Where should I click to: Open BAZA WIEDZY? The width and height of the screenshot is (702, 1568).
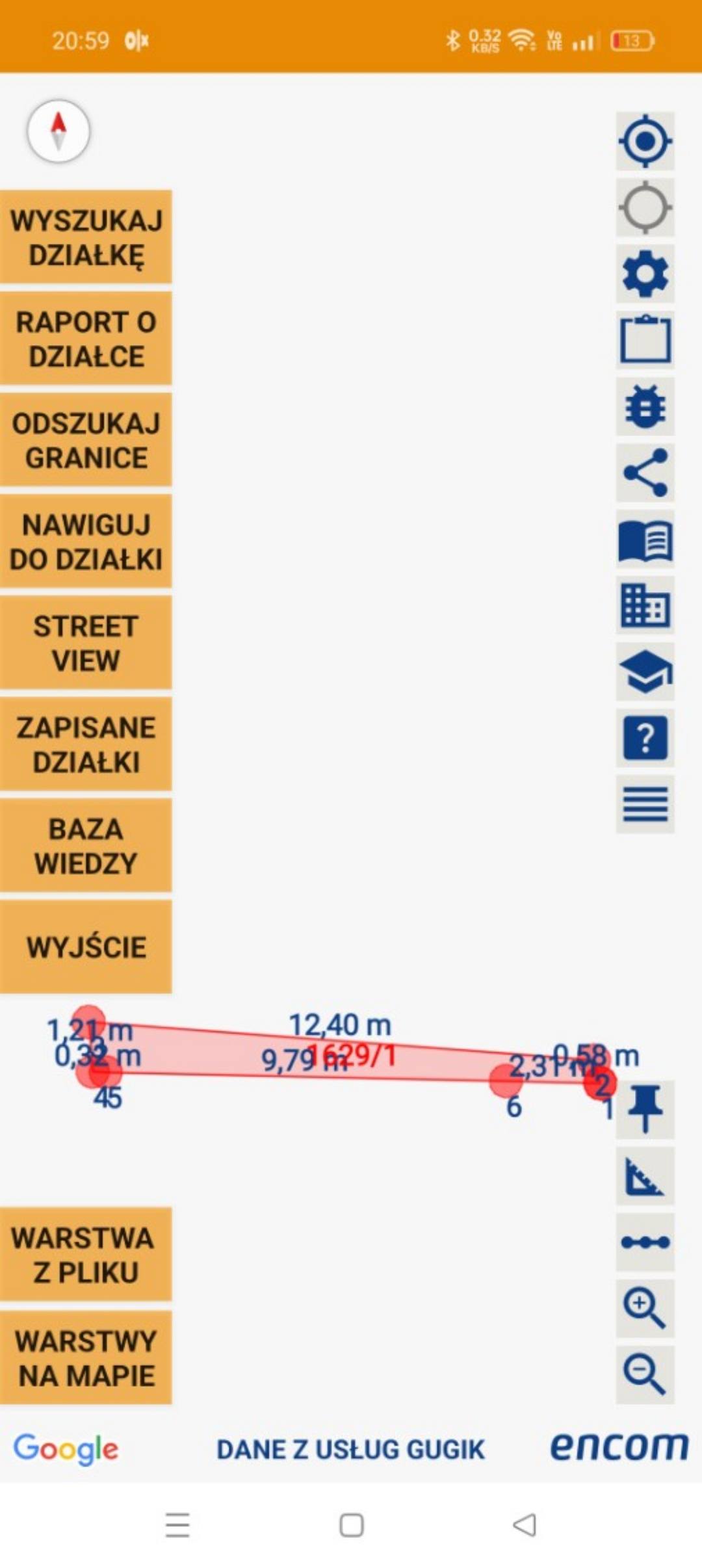86,846
